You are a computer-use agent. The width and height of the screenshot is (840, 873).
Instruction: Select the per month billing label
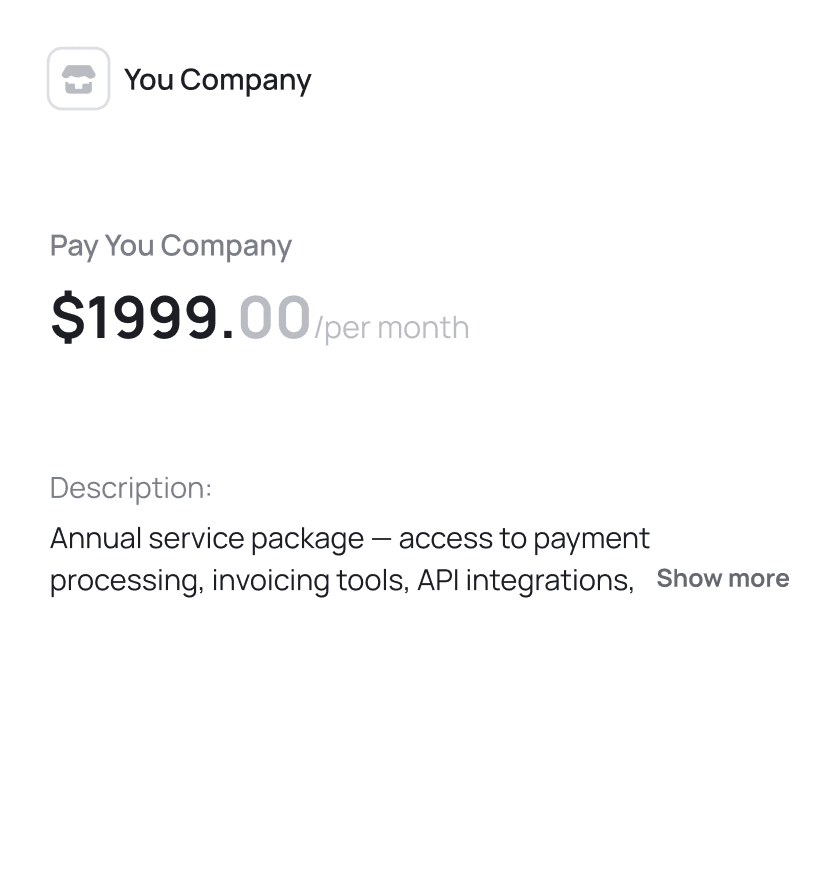393,326
